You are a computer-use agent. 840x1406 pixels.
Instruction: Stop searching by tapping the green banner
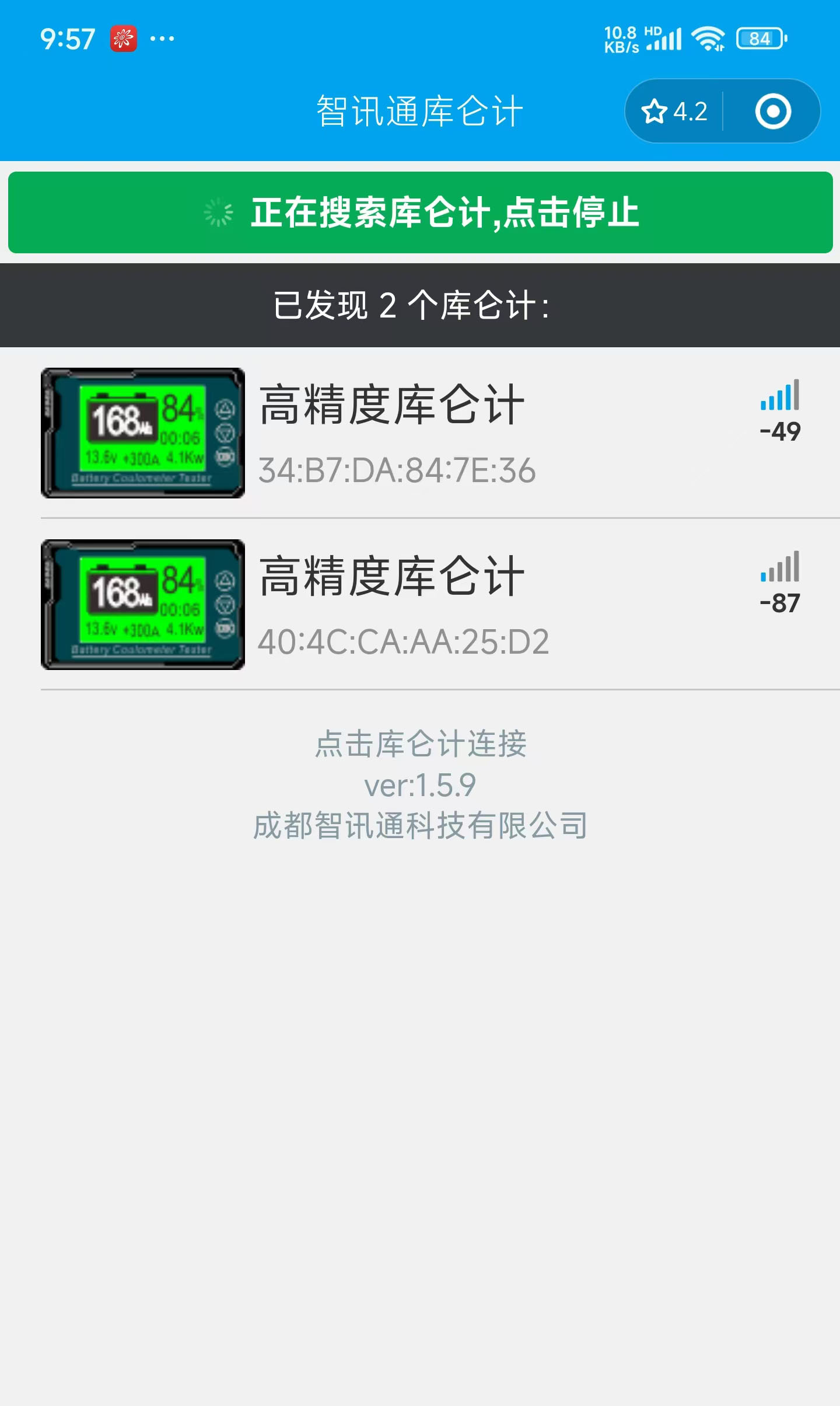point(420,213)
